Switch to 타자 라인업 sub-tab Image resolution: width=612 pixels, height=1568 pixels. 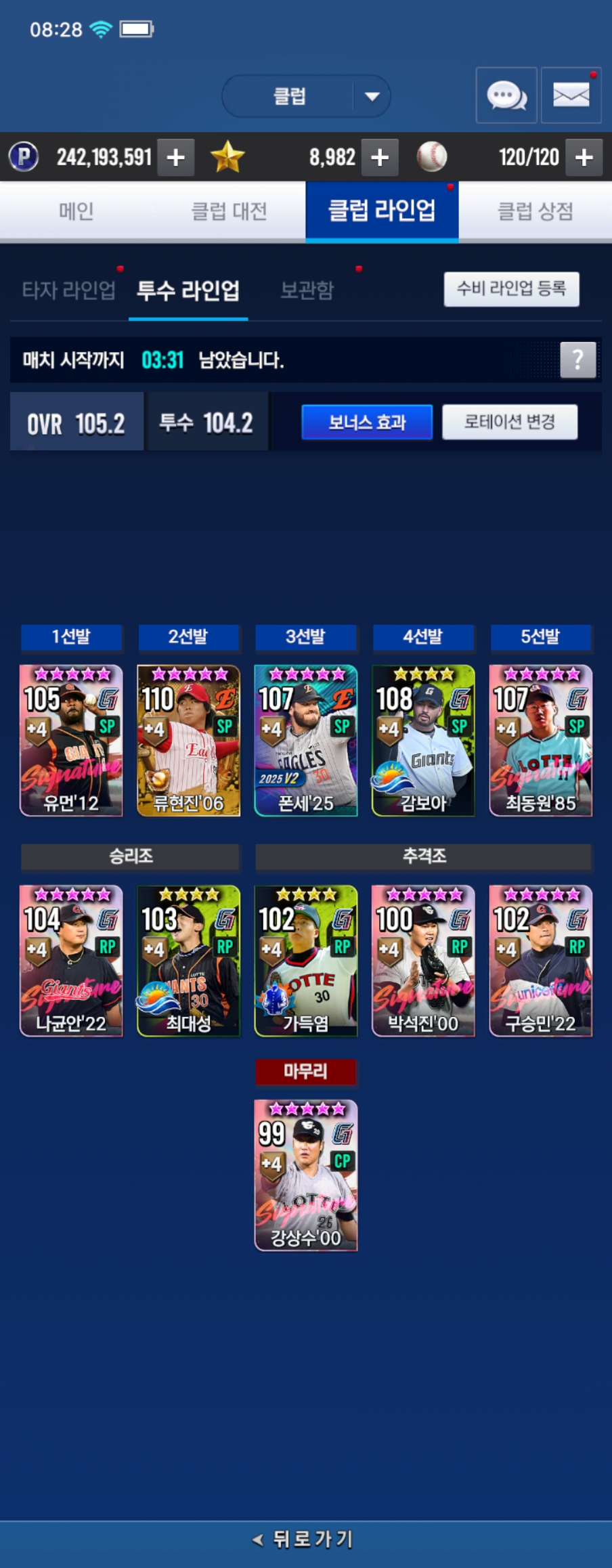(68, 290)
